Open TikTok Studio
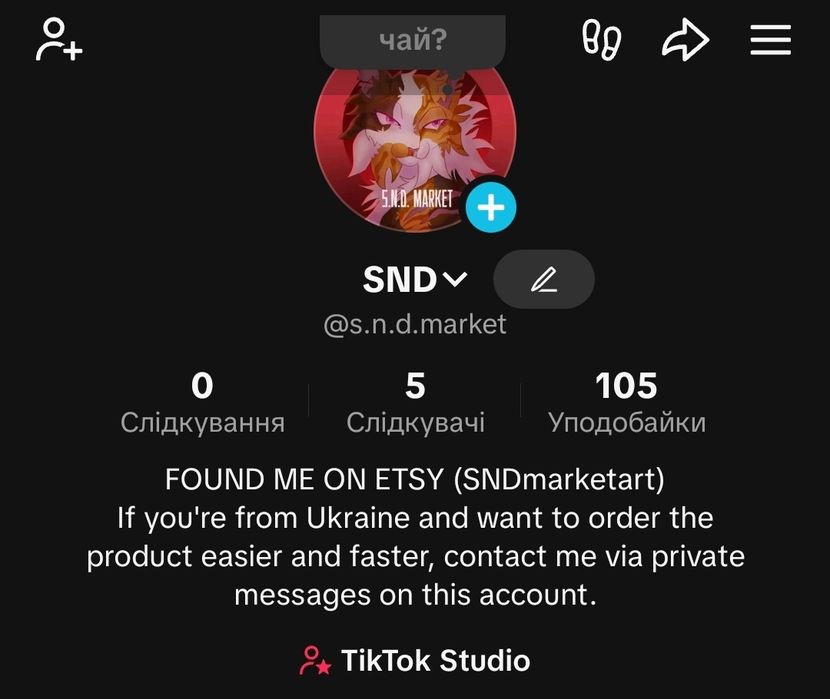Screen dimensions: 830x699 tap(415, 660)
